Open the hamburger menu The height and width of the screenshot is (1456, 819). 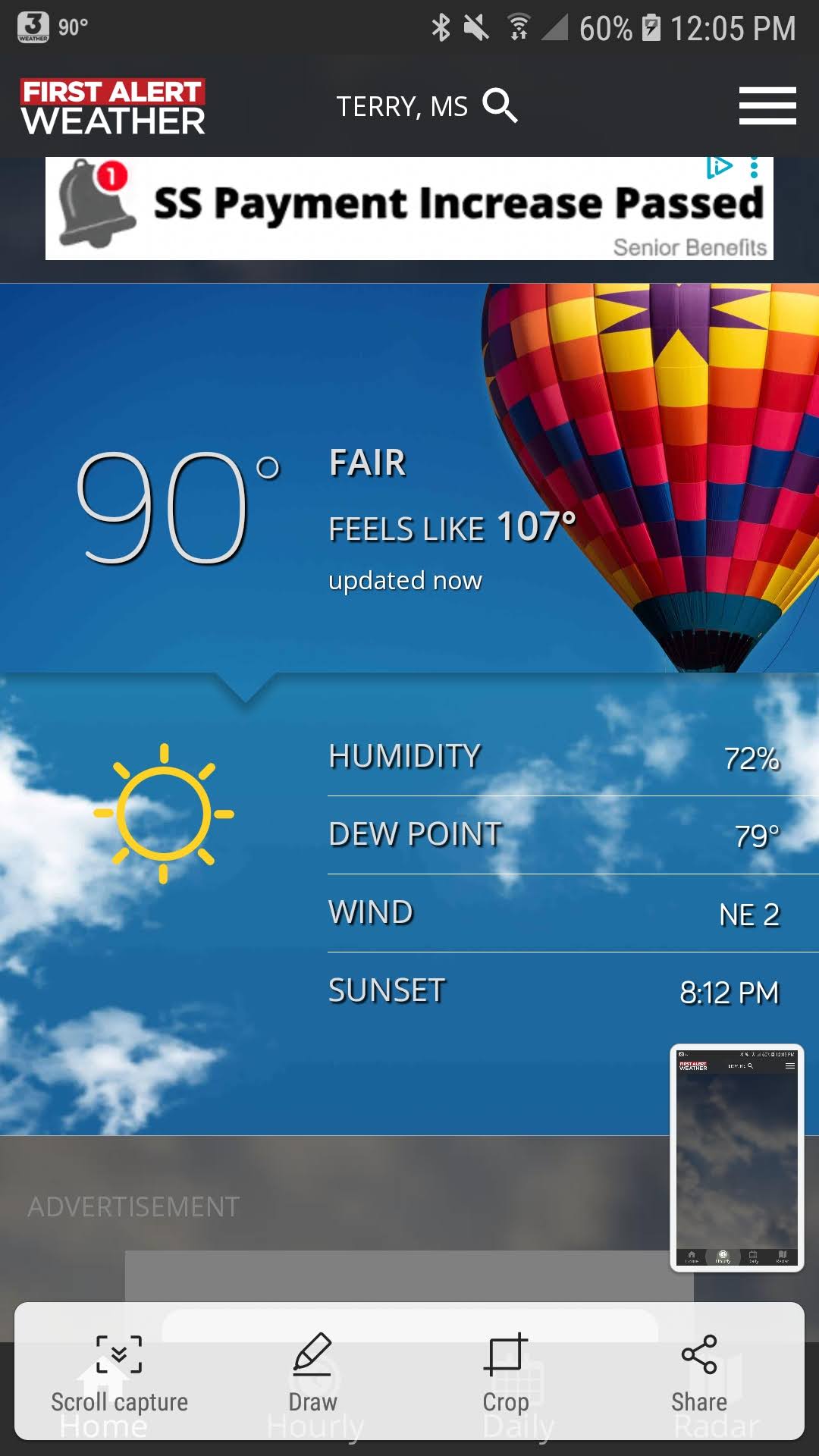pos(767,105)
